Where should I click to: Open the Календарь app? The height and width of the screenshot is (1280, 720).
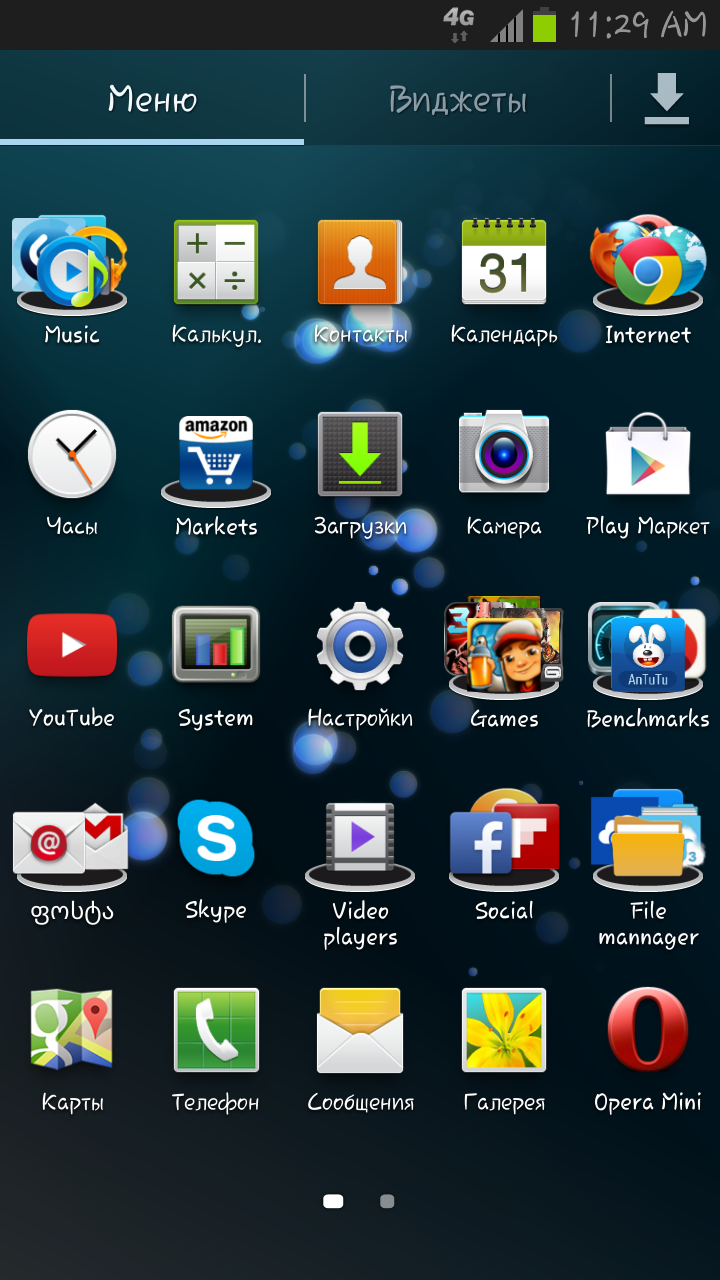click(x=504, y=263)
